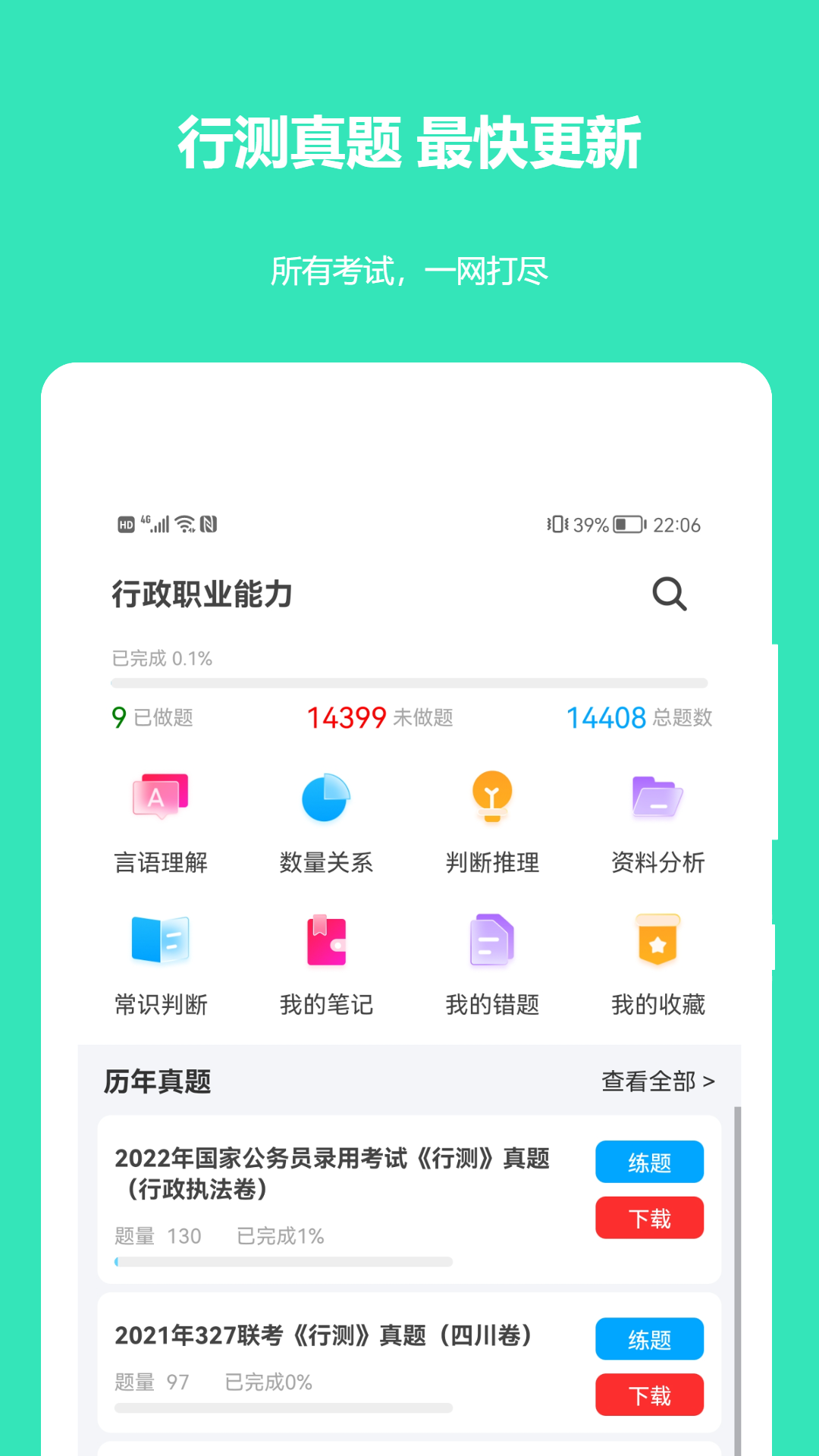The image size is (819, 1456).
Task: Open the 行政职业能力 title selector
Action: [x=202, y=595]
